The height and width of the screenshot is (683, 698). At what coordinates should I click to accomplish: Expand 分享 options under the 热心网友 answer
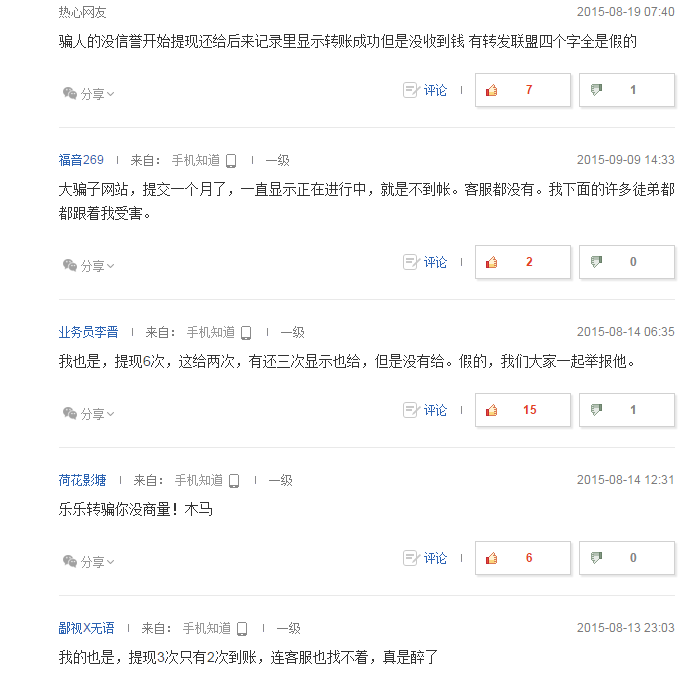point(89,94)
